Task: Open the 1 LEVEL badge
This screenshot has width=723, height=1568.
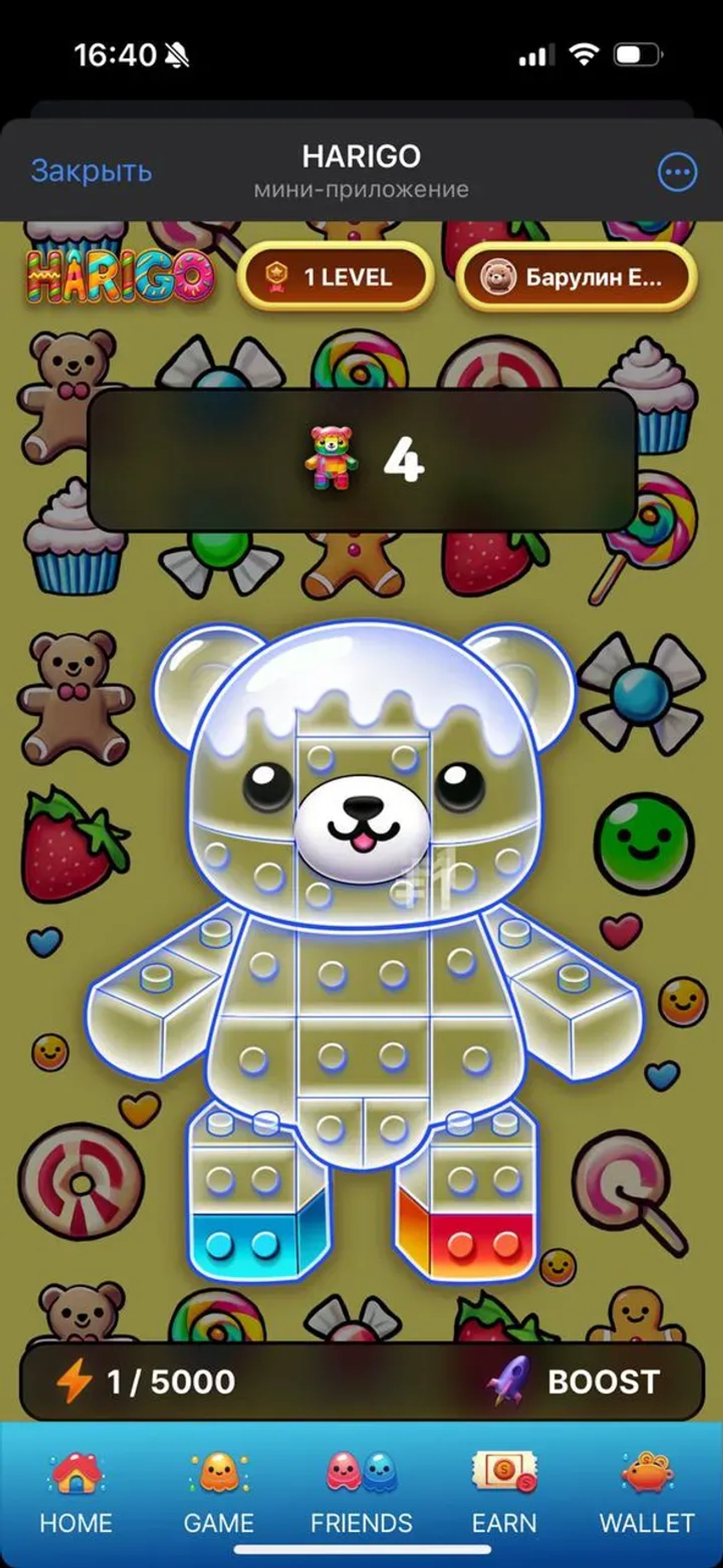Action: (336, 277)
